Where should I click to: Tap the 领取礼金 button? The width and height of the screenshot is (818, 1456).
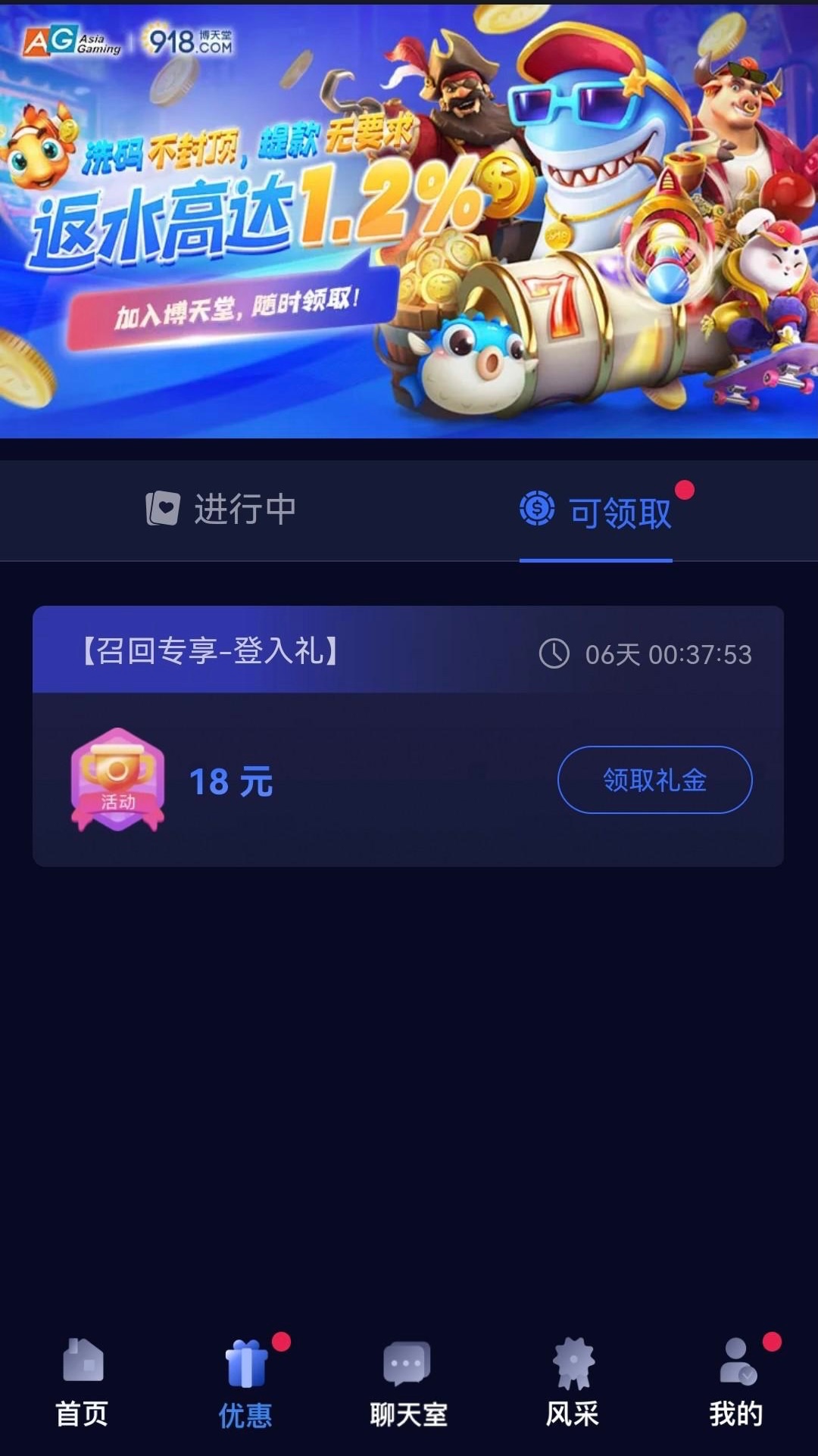point(654,780)
